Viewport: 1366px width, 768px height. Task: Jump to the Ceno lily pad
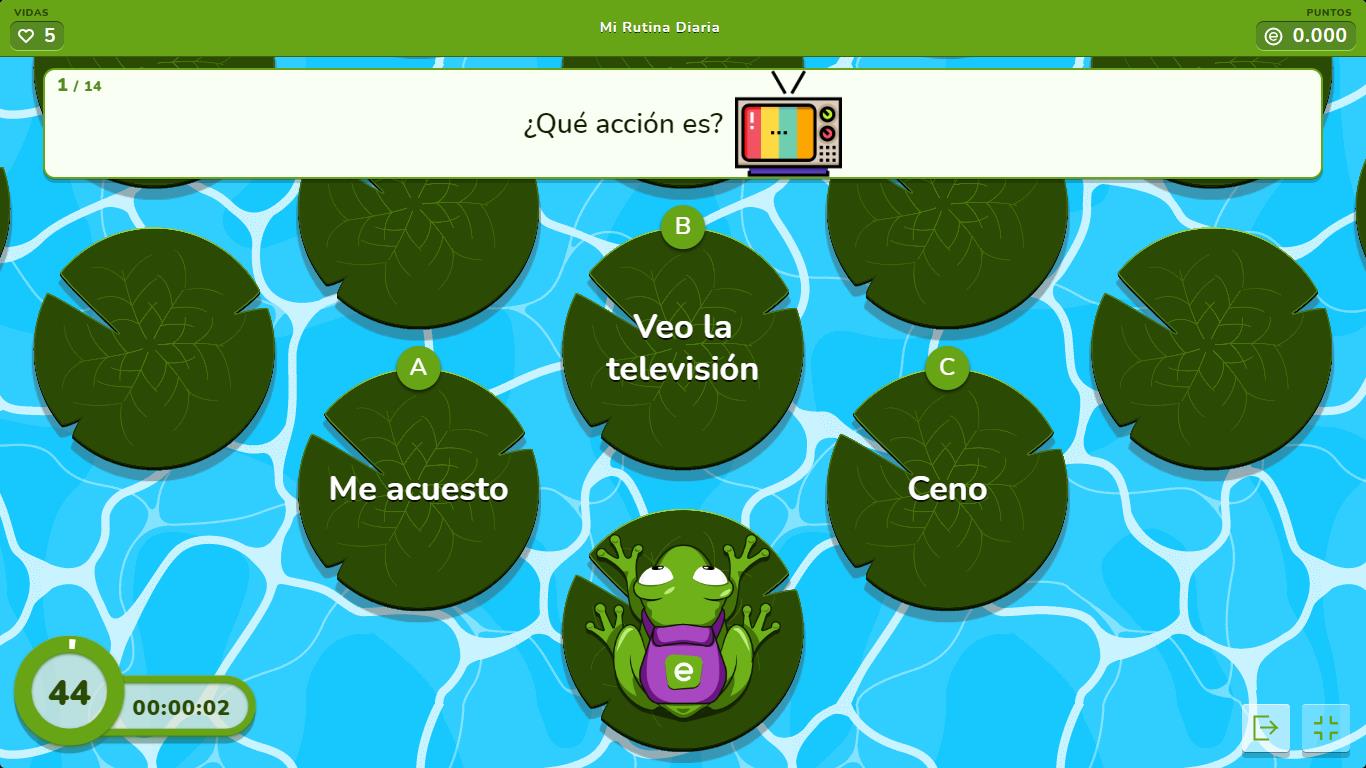point(946,488)
